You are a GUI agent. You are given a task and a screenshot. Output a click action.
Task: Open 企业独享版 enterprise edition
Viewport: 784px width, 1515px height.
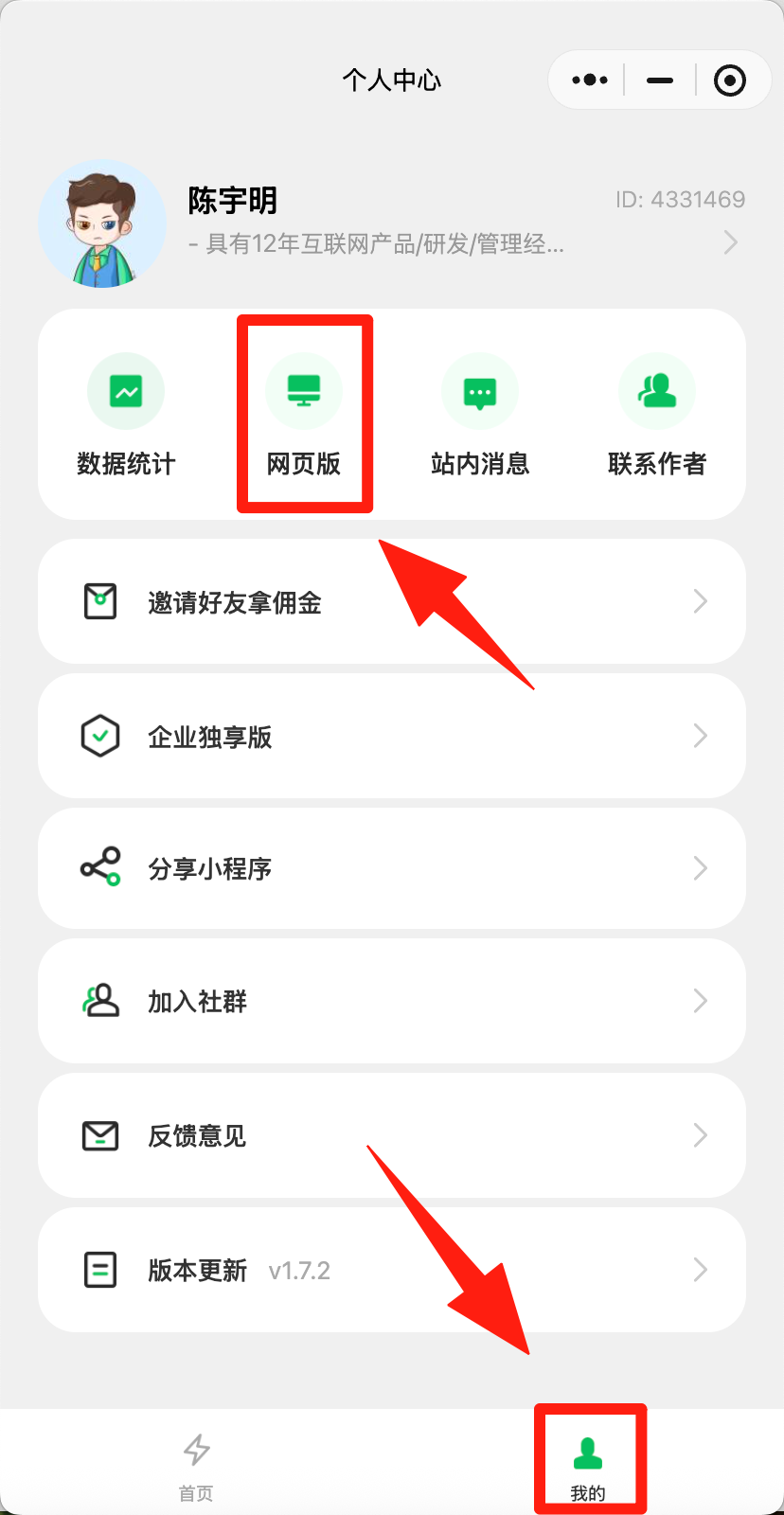coord(391,736)
